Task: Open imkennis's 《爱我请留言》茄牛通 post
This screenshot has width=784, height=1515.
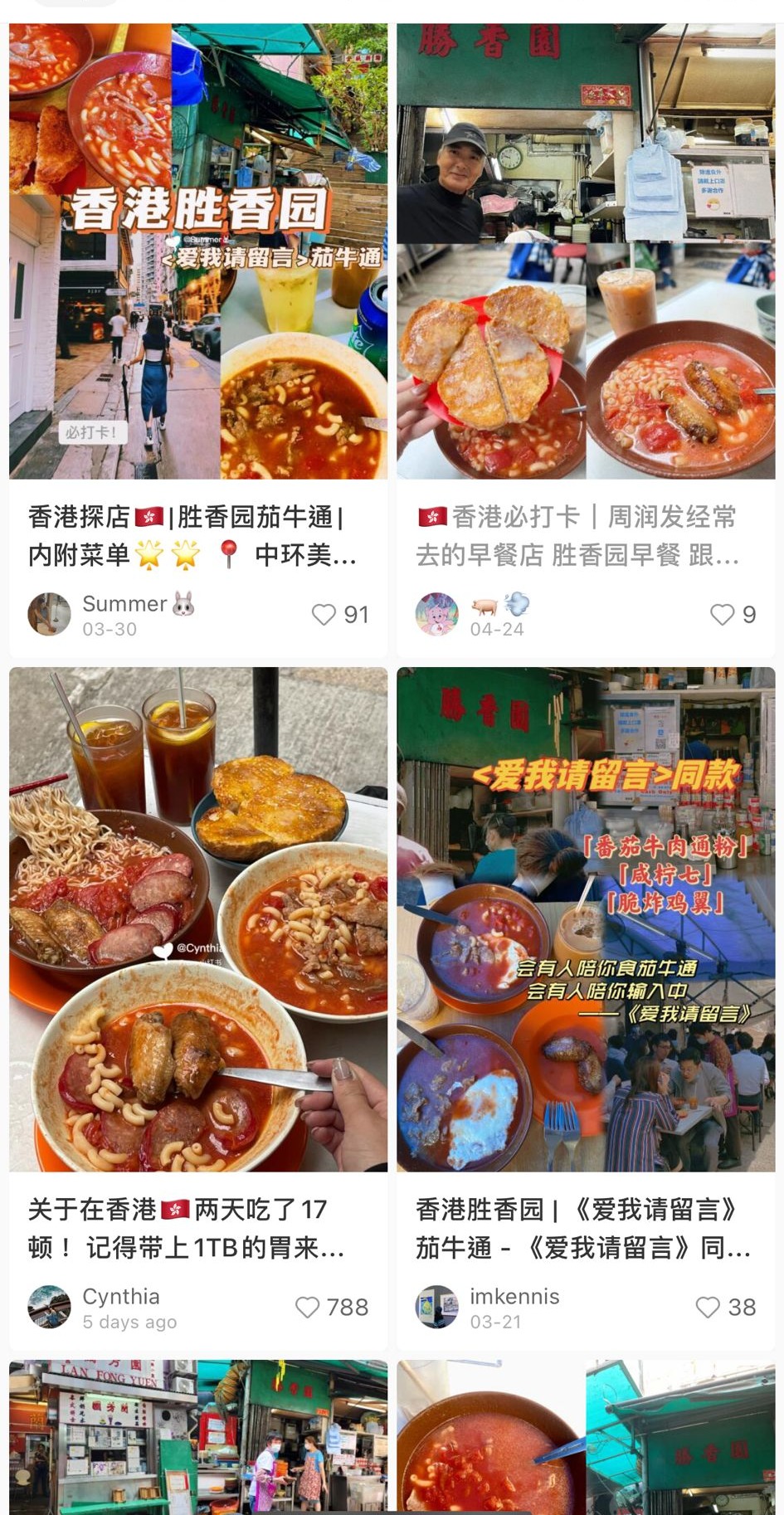Action: click(x=585, y=919)
